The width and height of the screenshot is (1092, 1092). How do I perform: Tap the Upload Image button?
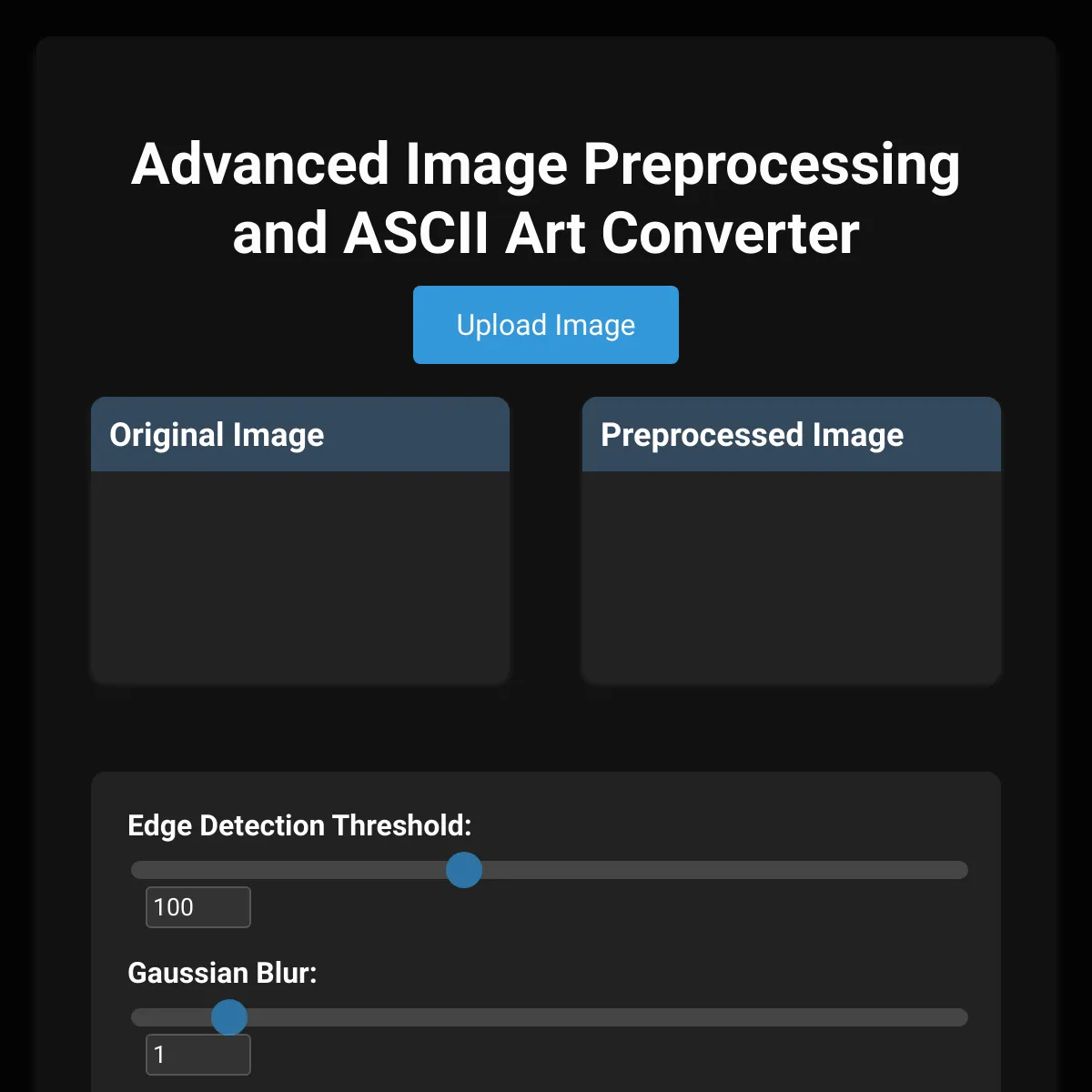click(546, 325)
